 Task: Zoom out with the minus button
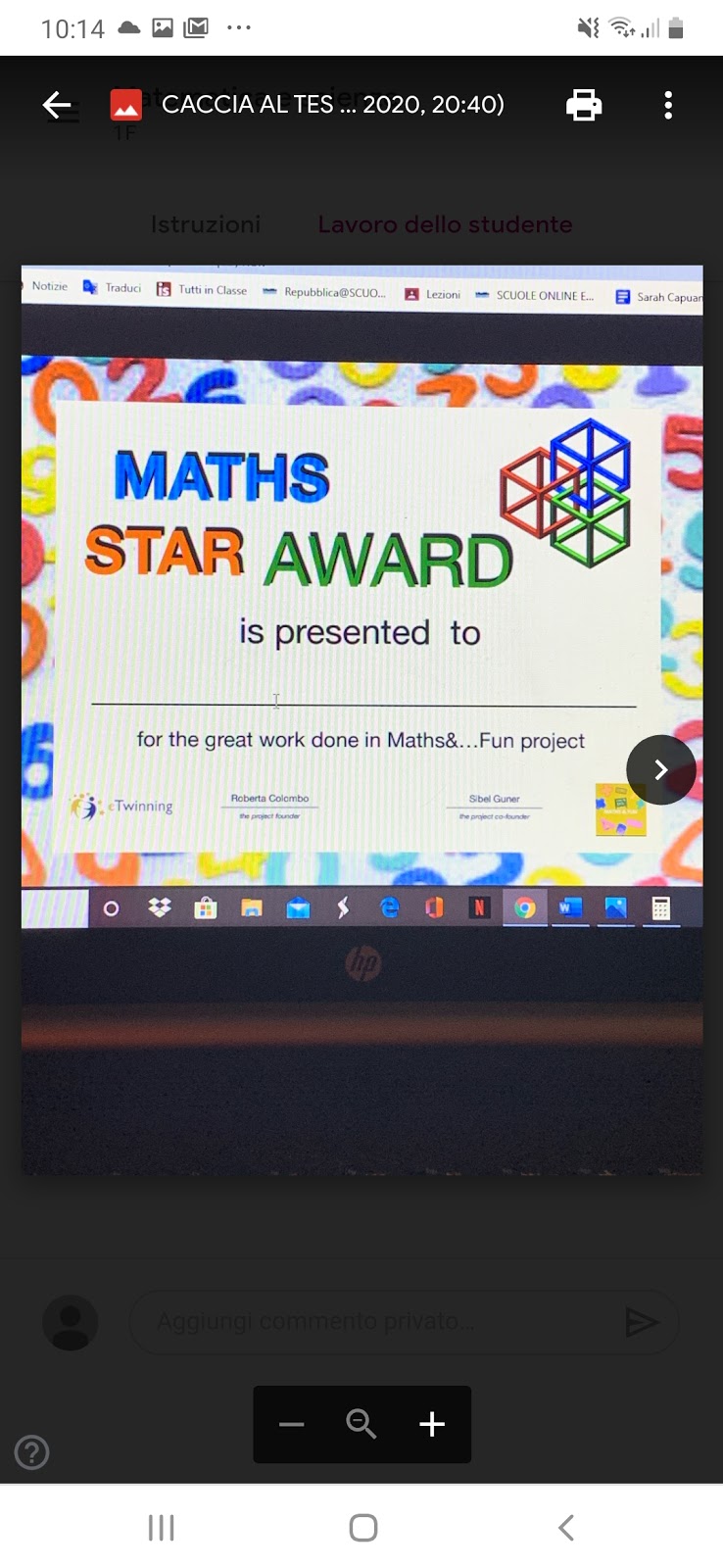tap(292, 1424)
